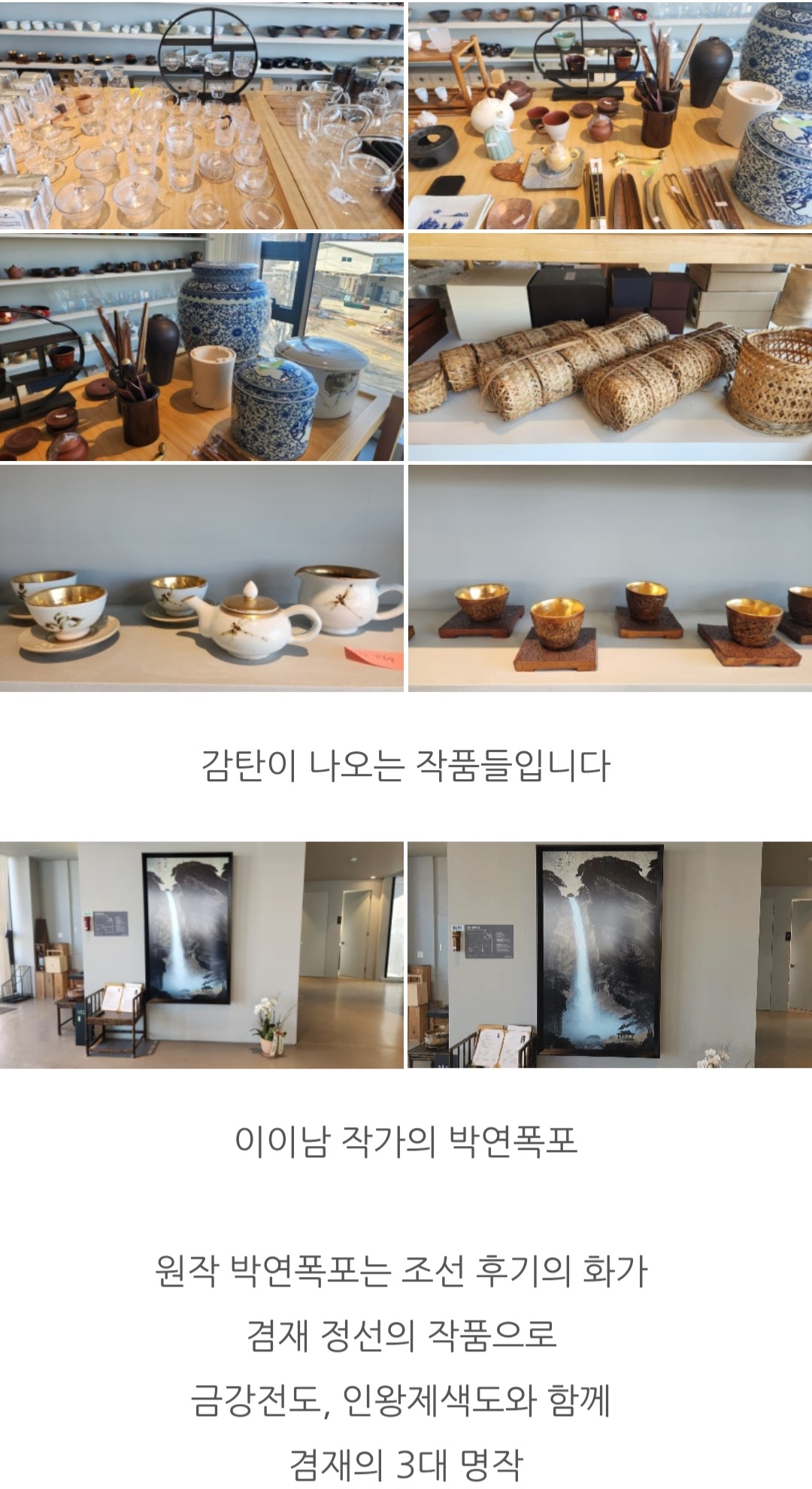Open the gold-lined cups on coasters photo
This screenshot has height=1489, width=812.
pyautogui.click(x=610, y=578)
